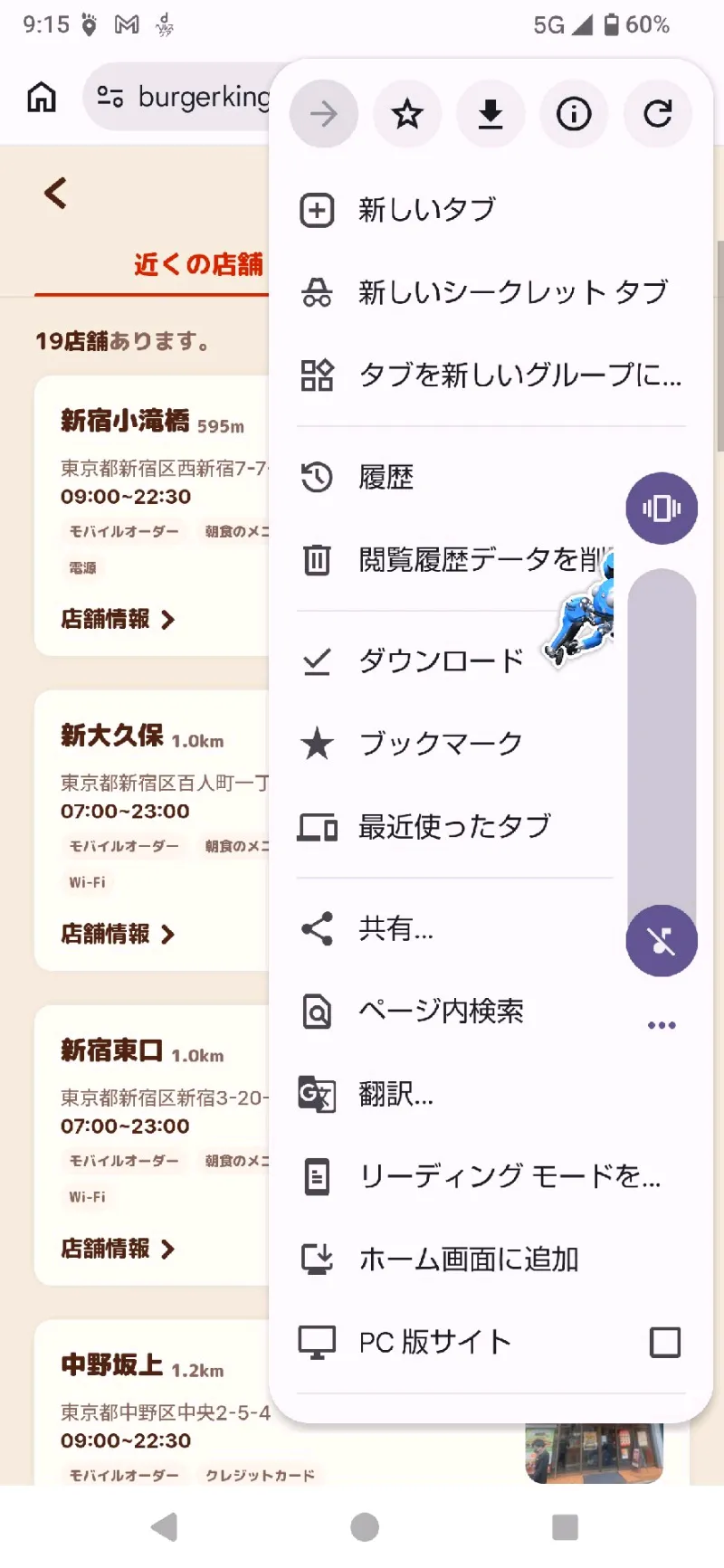724x1568 pixels.
Task: Open ブックマーク list
Action: [x=442, y=744]
